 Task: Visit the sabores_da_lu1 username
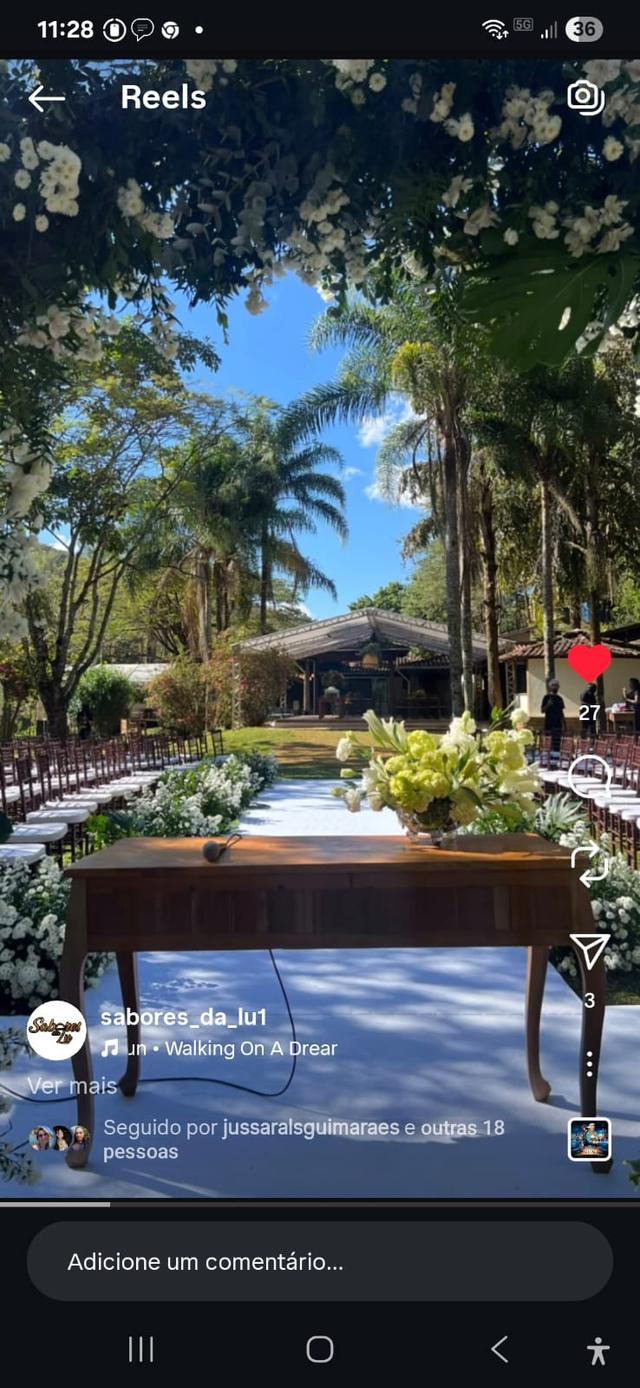pos(183,1017)
